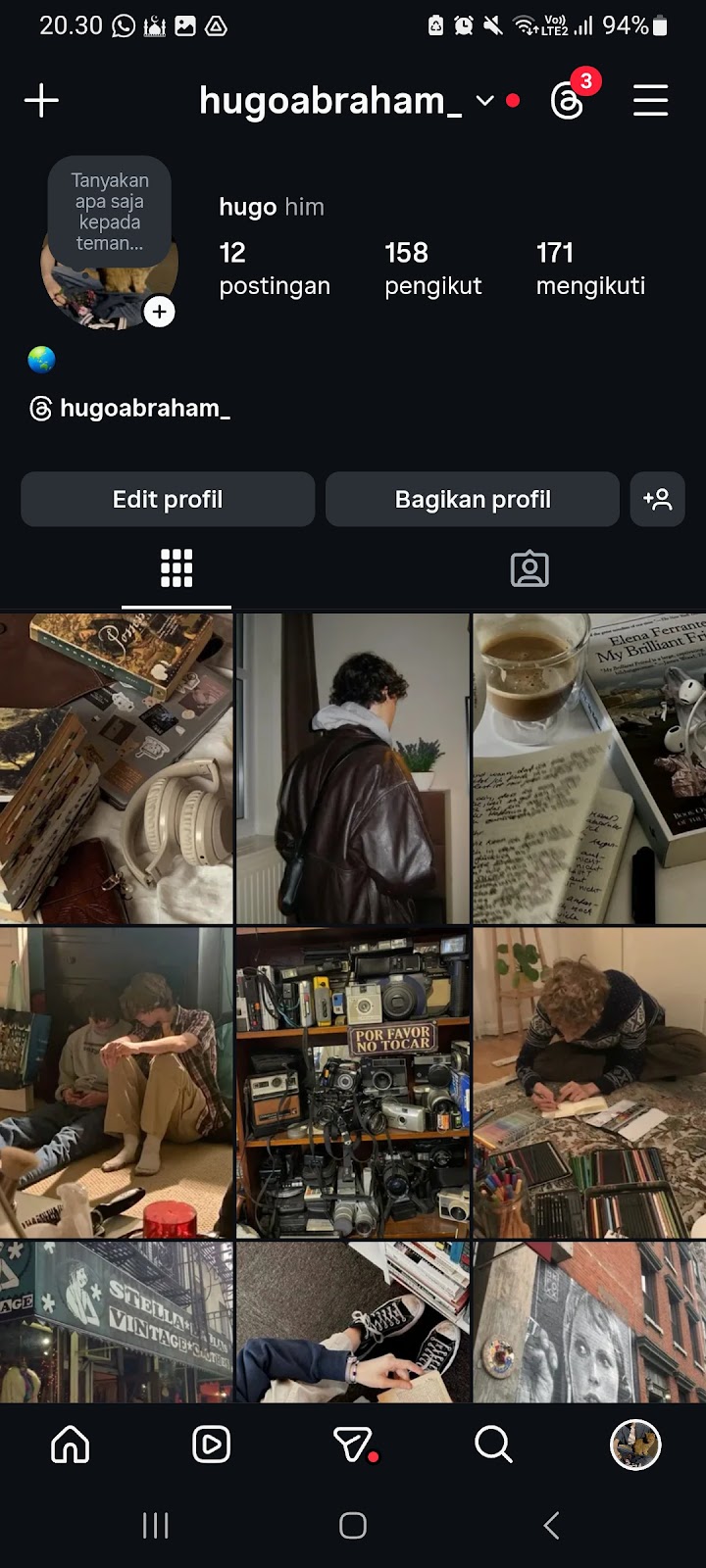Open the search and explore tab

click(x=493, y=1445)
